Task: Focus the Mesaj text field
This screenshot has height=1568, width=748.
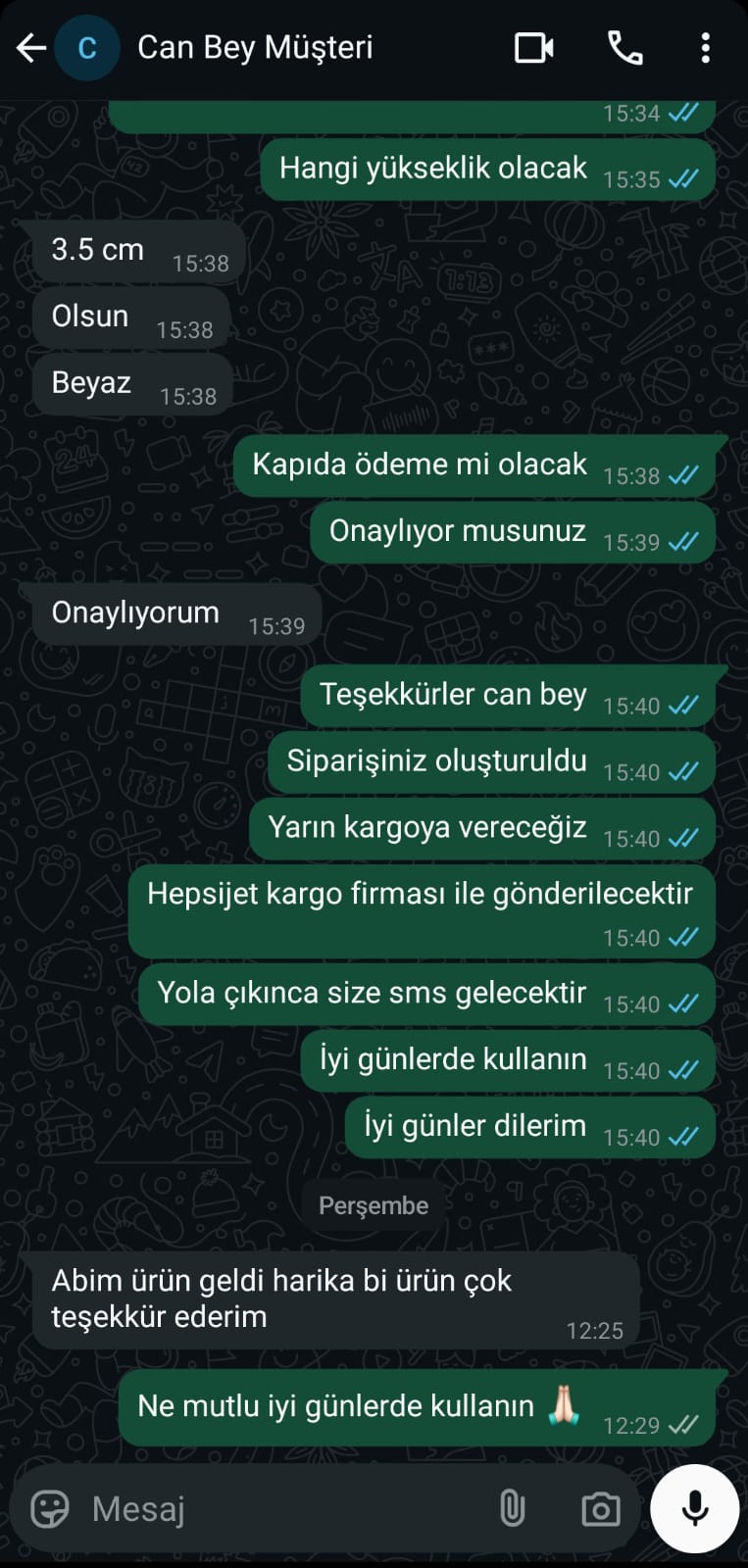Action: coord(284,1508)
